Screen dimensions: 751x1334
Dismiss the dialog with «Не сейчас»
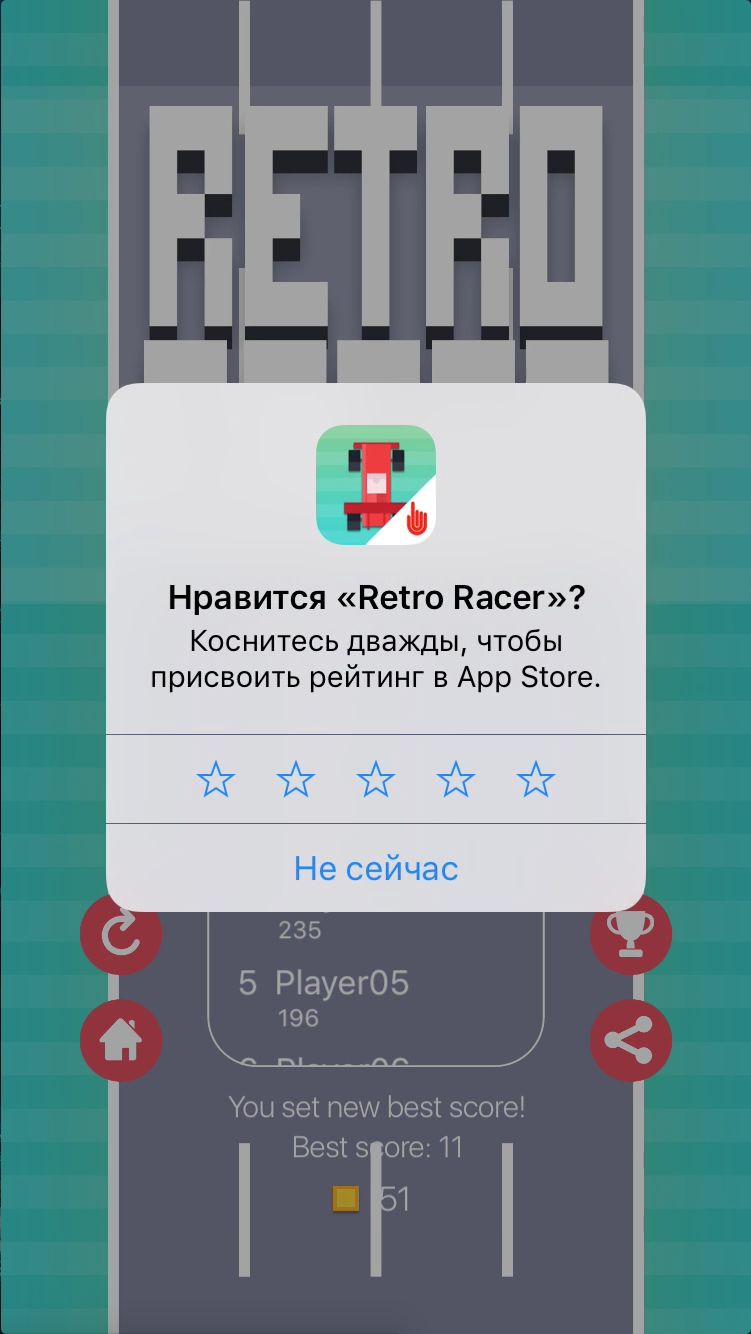click(x=376, y=868)
